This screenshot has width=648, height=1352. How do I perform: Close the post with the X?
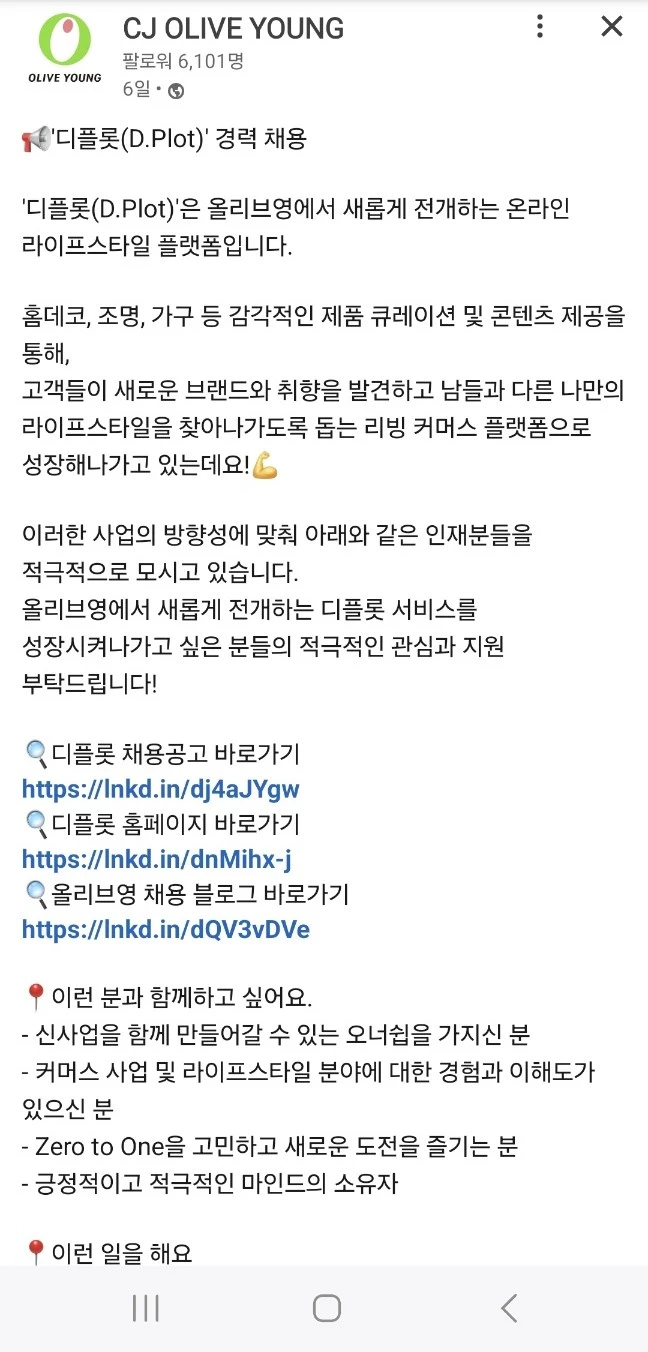tap(611, 27)
